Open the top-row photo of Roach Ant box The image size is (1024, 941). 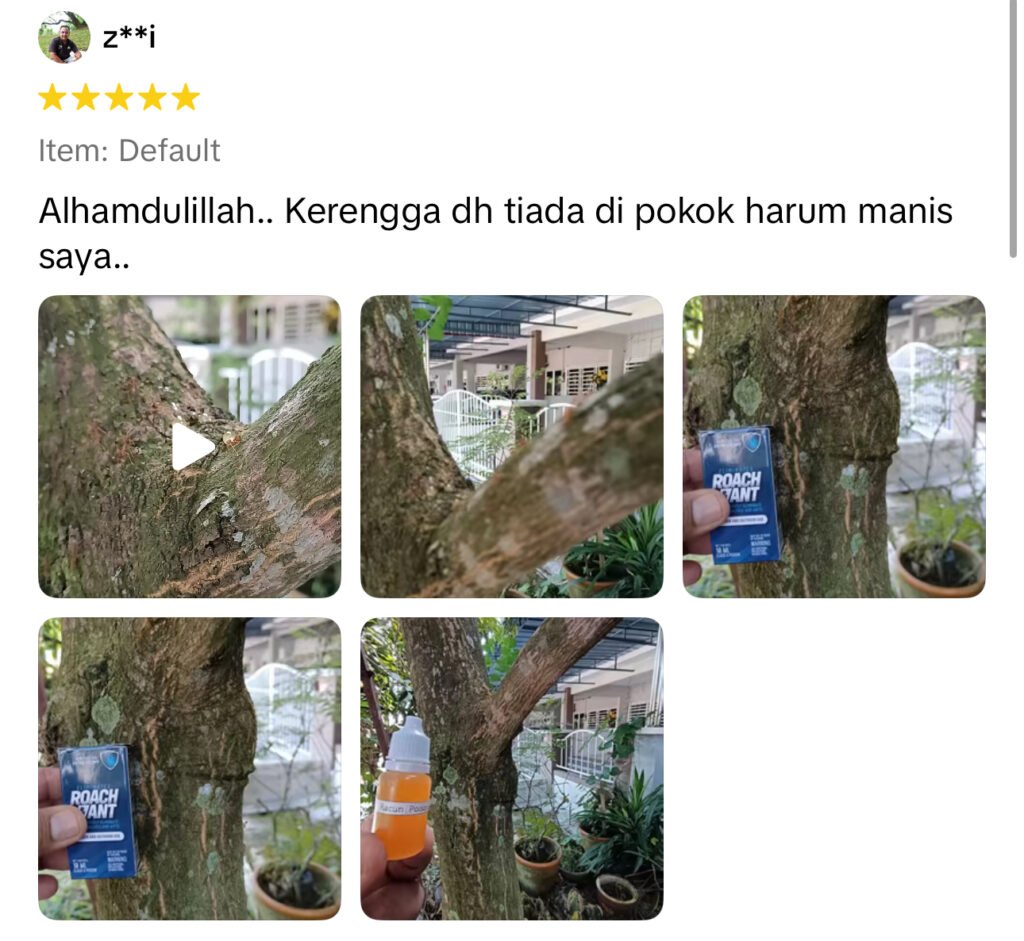pos(833,446)
